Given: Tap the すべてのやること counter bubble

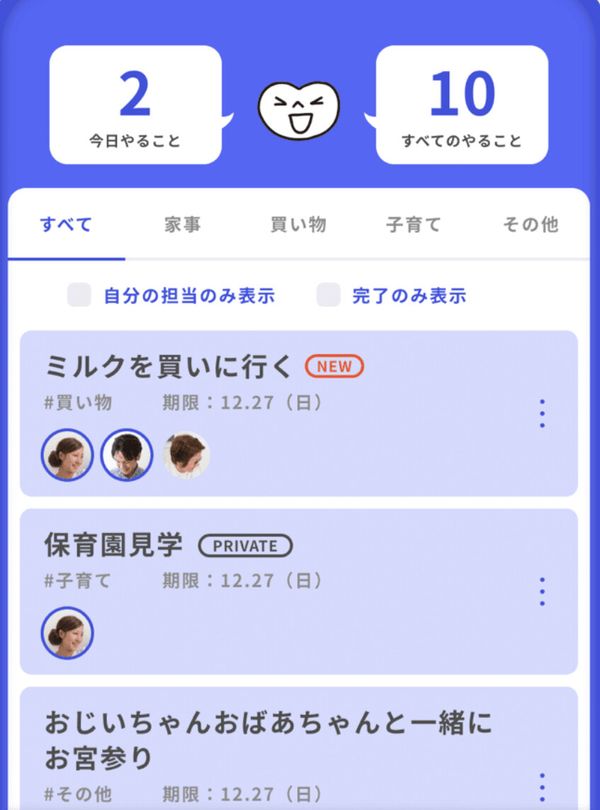Looking at the screenshot, I should pyautogui.click(x=461, y=105).
